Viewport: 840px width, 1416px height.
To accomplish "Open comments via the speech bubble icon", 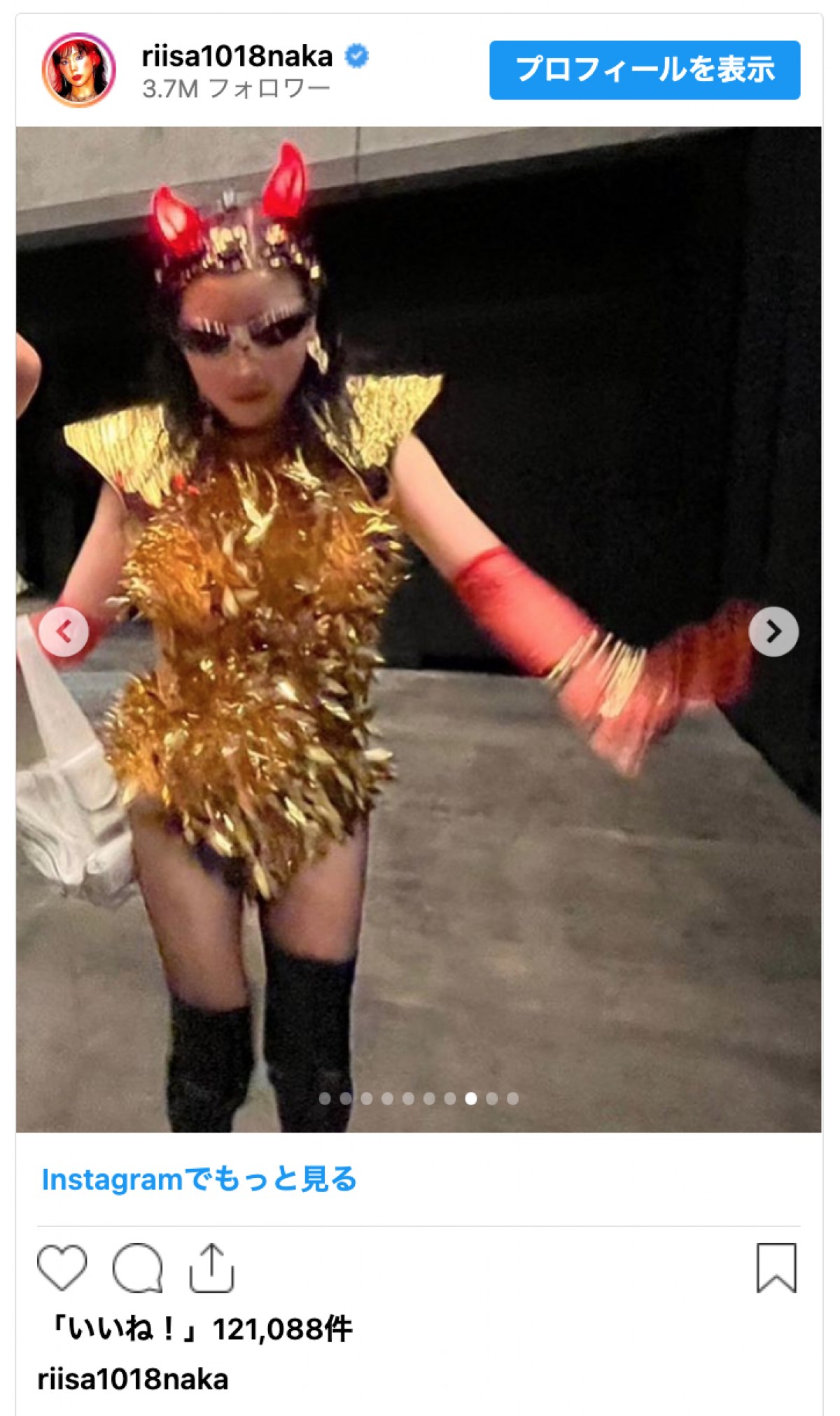I will [137, 1268].
